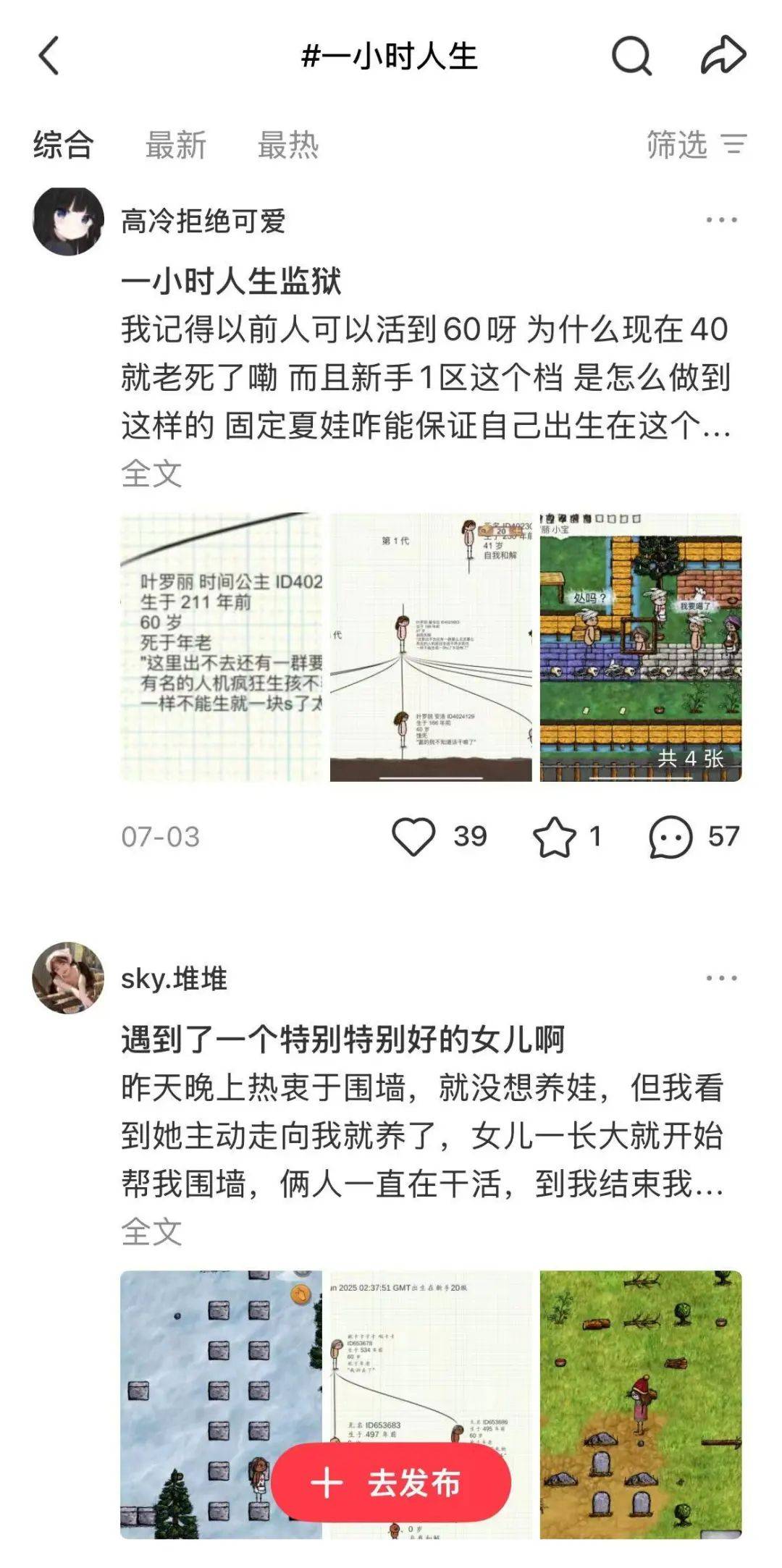
Task: Open the overflow menu on sky.堆堆's post
Action: [721, 978]
